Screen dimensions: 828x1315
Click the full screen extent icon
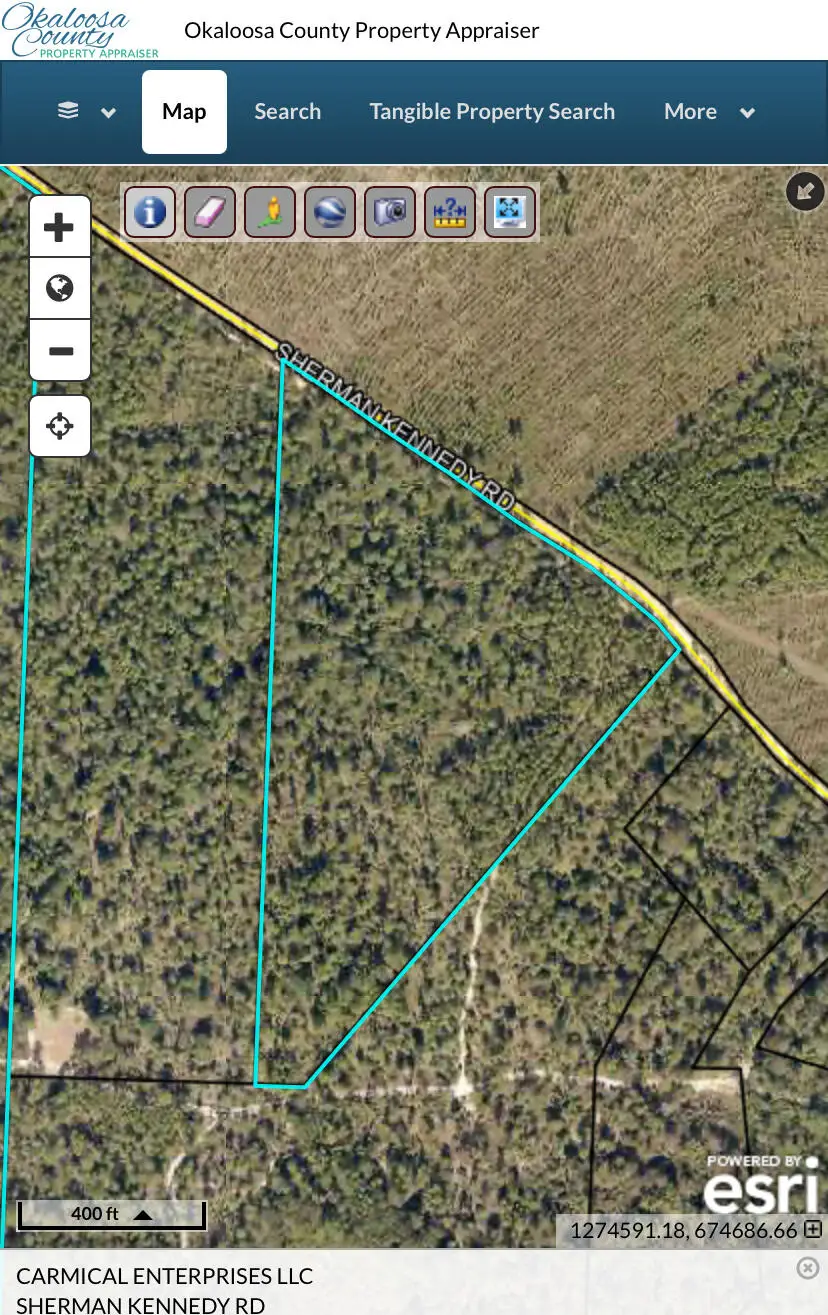coord(509,212)
